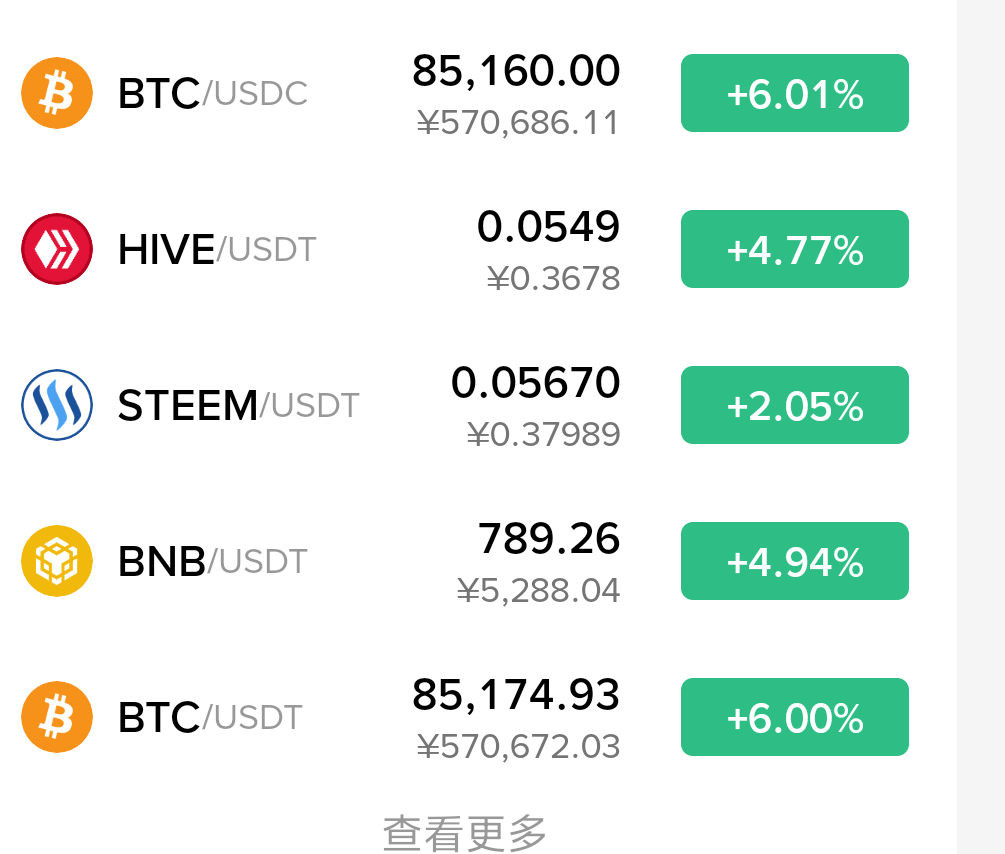The width and height of the screenshot is (1005, 854).
Task: Open the HIVE/USDT market row
Action: pyautogui.click(x=478, y=249)
